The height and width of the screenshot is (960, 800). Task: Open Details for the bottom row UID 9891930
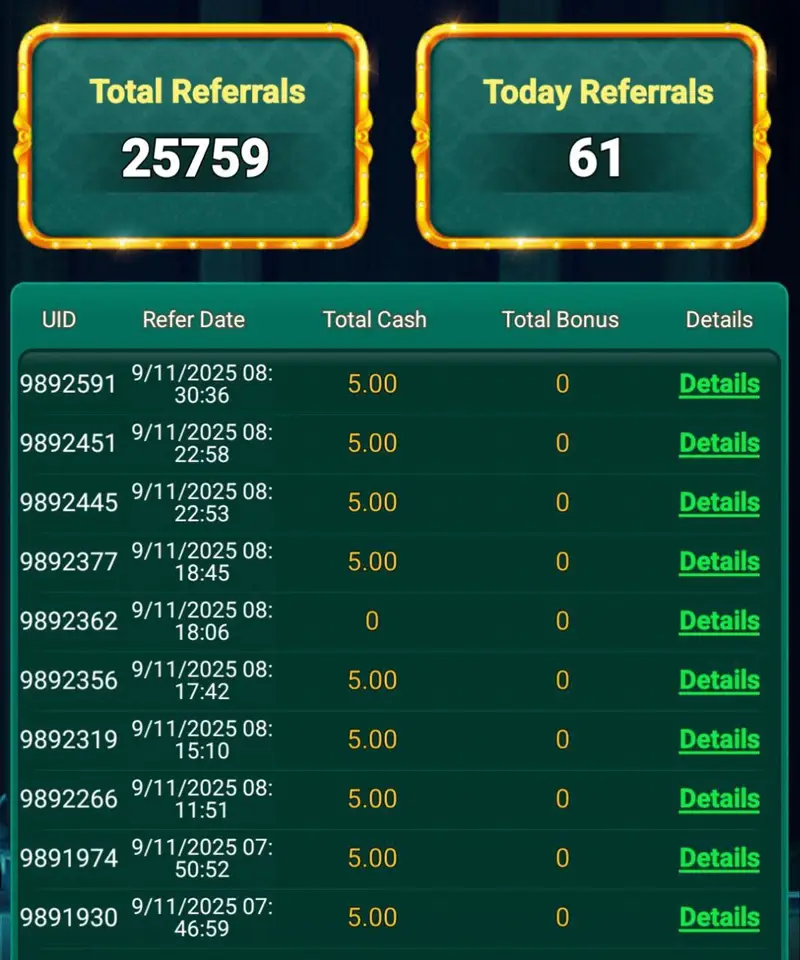pyautogui.click(x=719, y=917)
